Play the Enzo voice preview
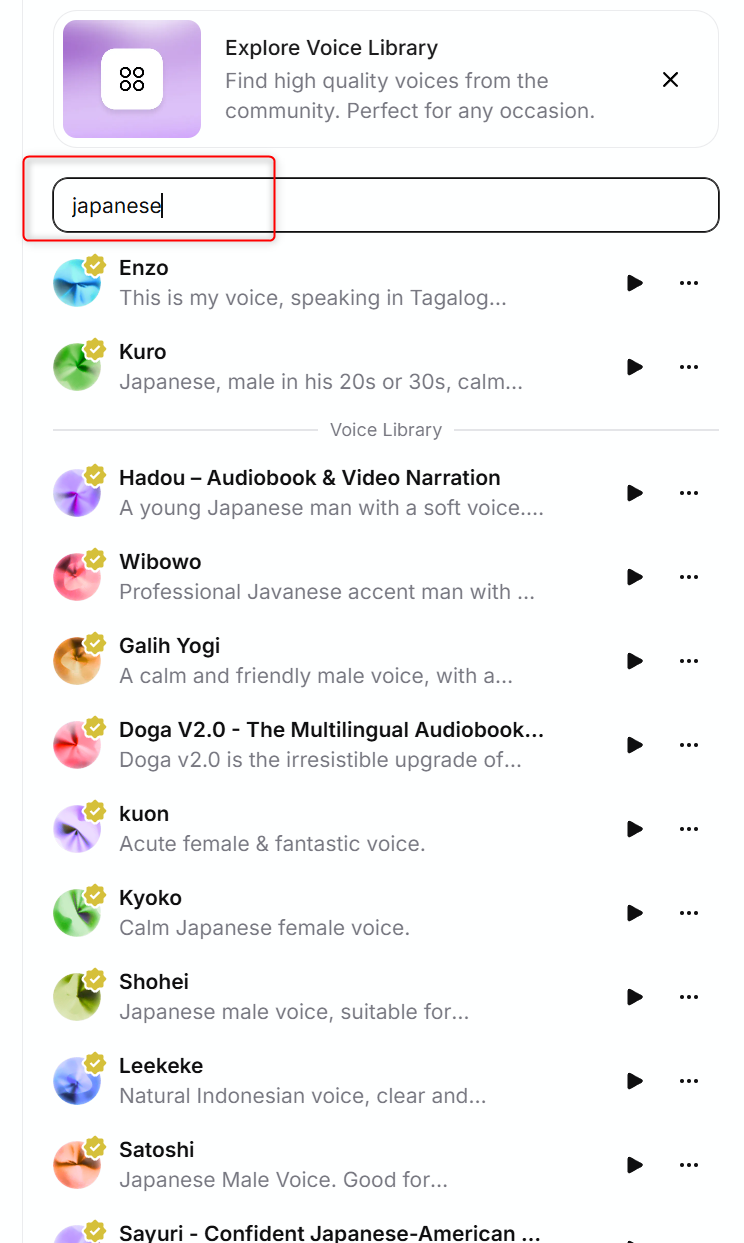 coord(634,283)
